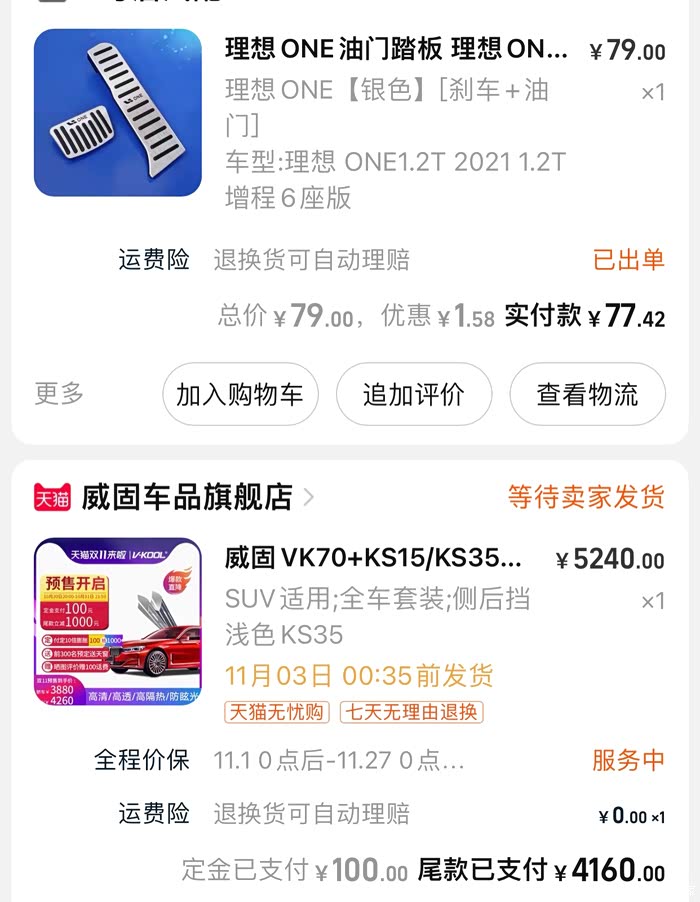This screenshot has width=700, height=902.
Task: Open the 威固 VK70 window film thumbnail
Action: (x=118, y=622)
